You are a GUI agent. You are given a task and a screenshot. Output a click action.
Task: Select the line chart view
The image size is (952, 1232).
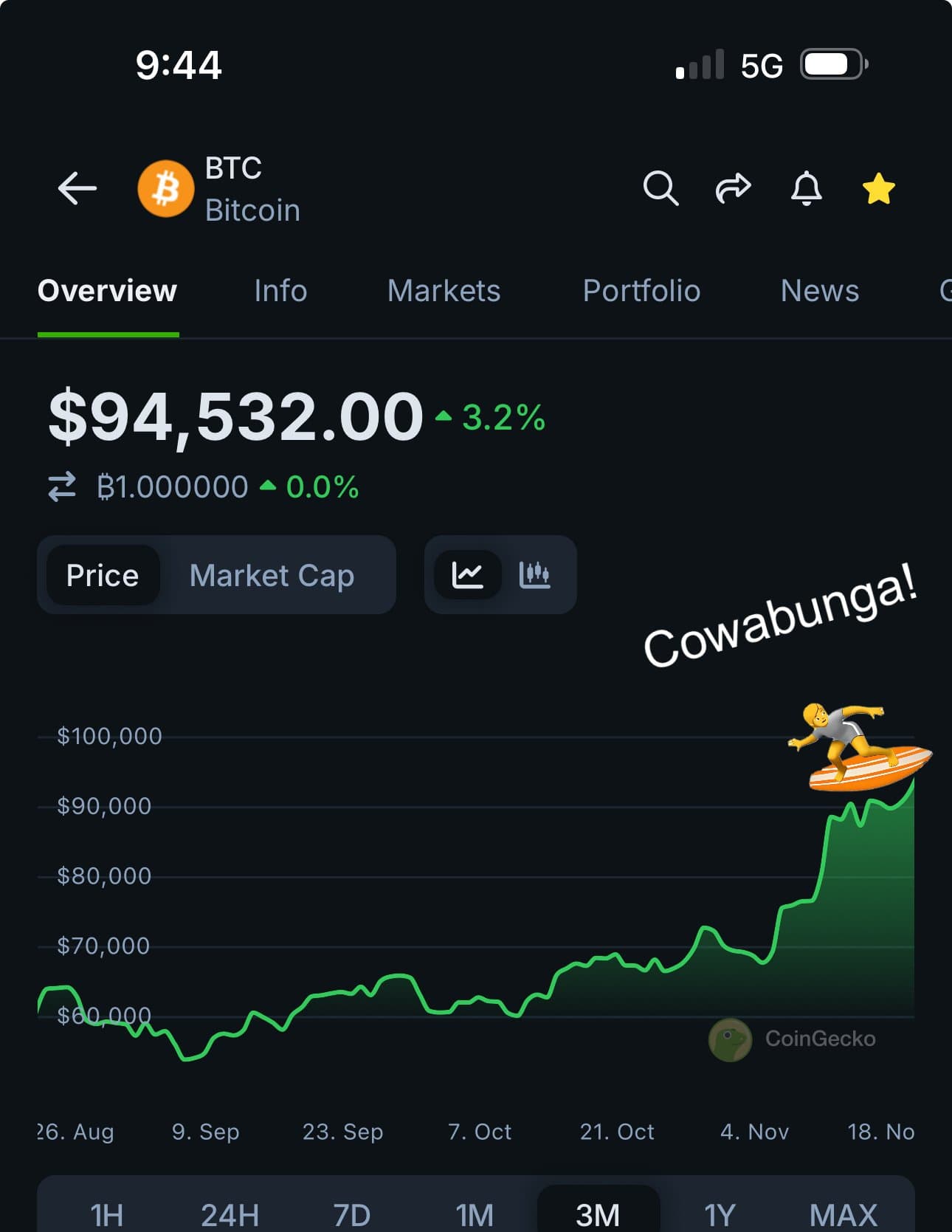467,574
